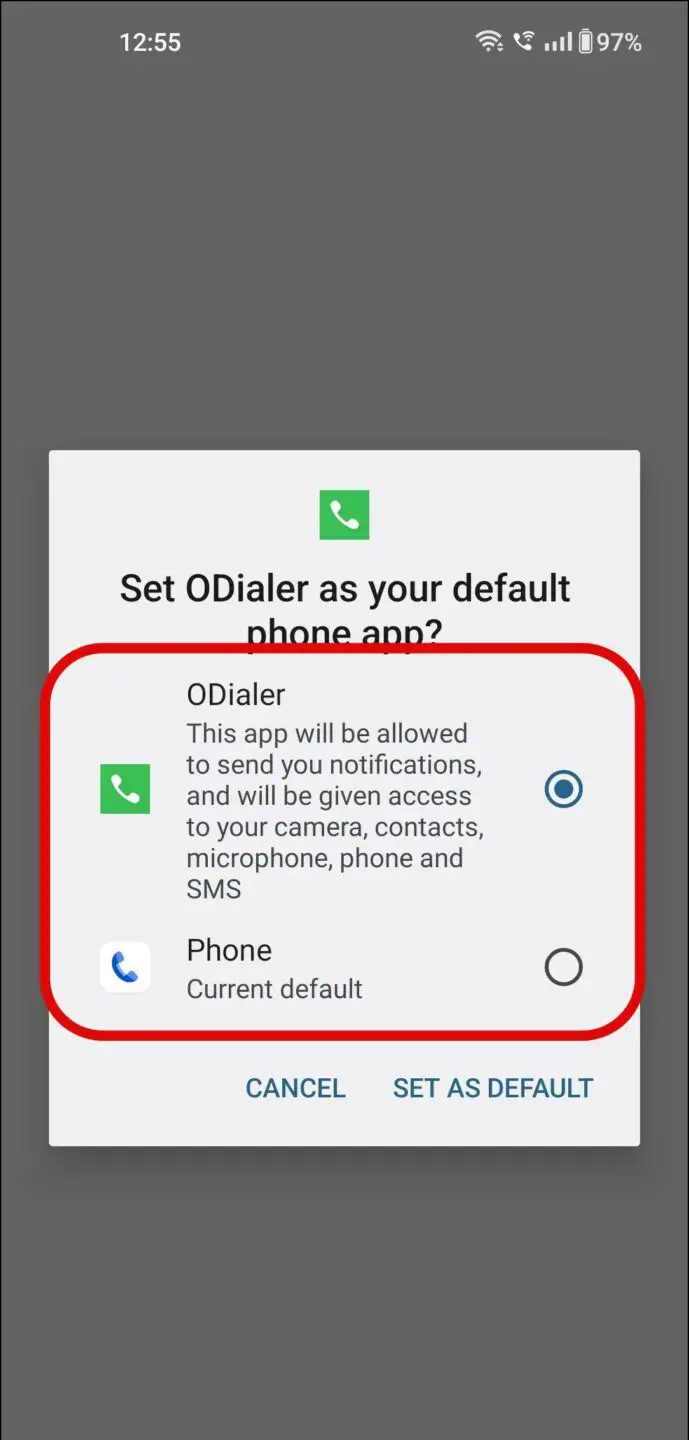Cancel the default phone app dialog
The height and width of the screenshot is (1440, 689).
(296, 1088)
